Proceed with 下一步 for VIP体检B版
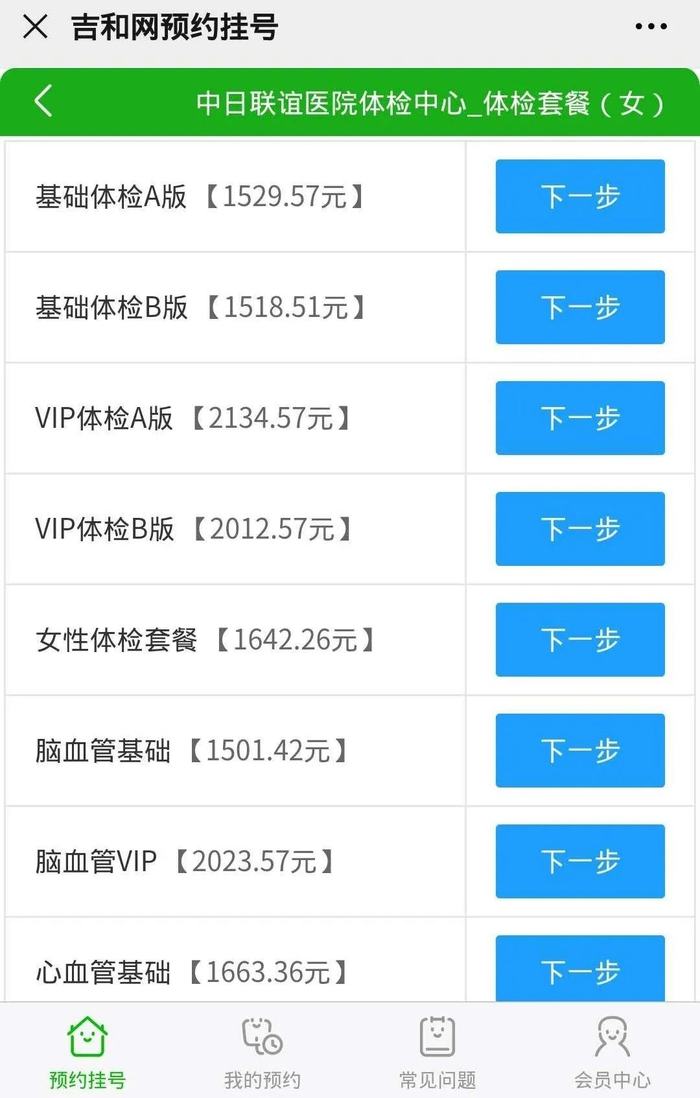The image size is (700, 1098). (580, 529)
